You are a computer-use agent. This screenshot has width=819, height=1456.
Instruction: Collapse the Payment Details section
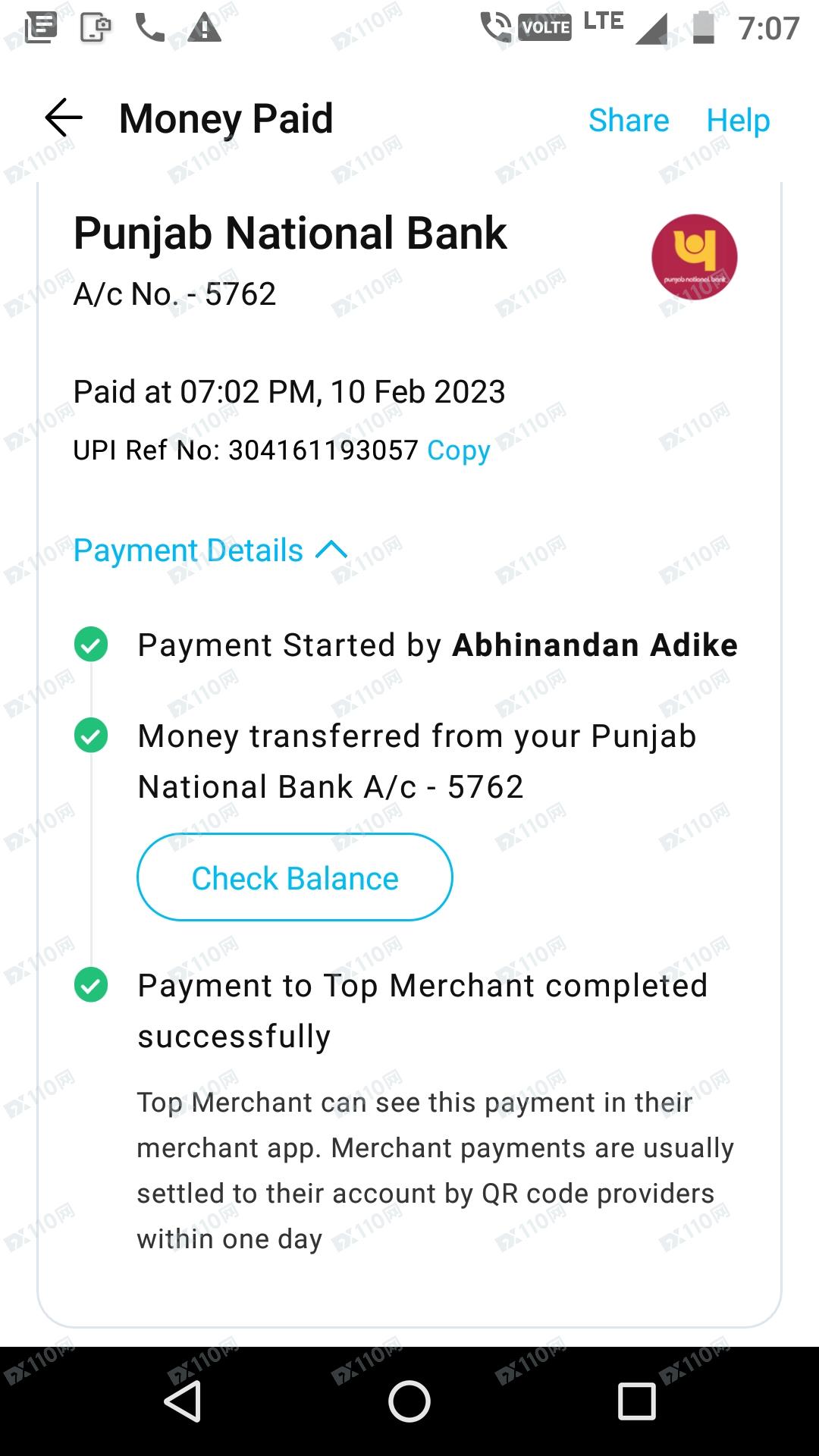(210, 551)
